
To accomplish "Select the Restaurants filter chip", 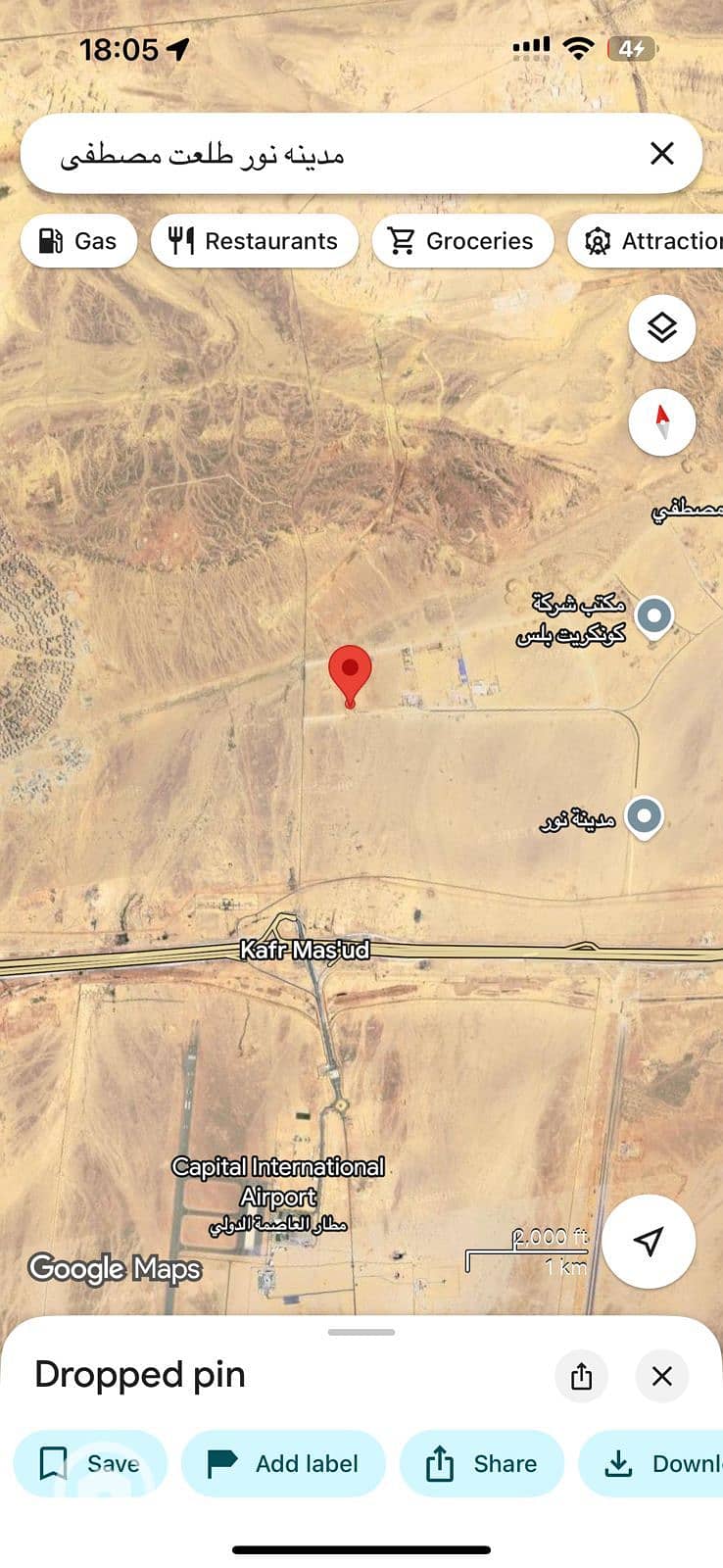I will 254,241.
